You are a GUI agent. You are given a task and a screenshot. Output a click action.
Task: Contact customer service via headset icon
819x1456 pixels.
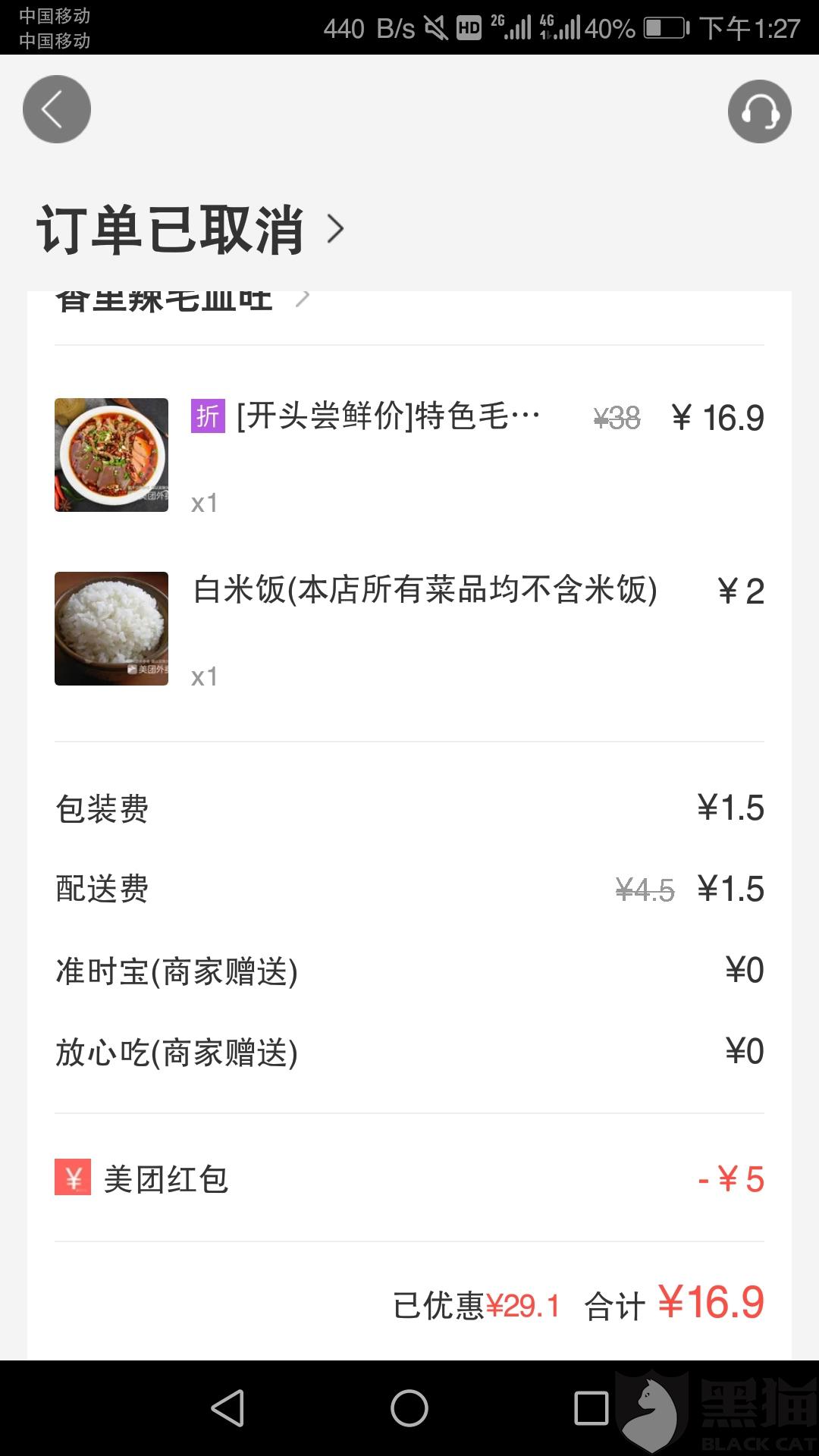[759, 111]
